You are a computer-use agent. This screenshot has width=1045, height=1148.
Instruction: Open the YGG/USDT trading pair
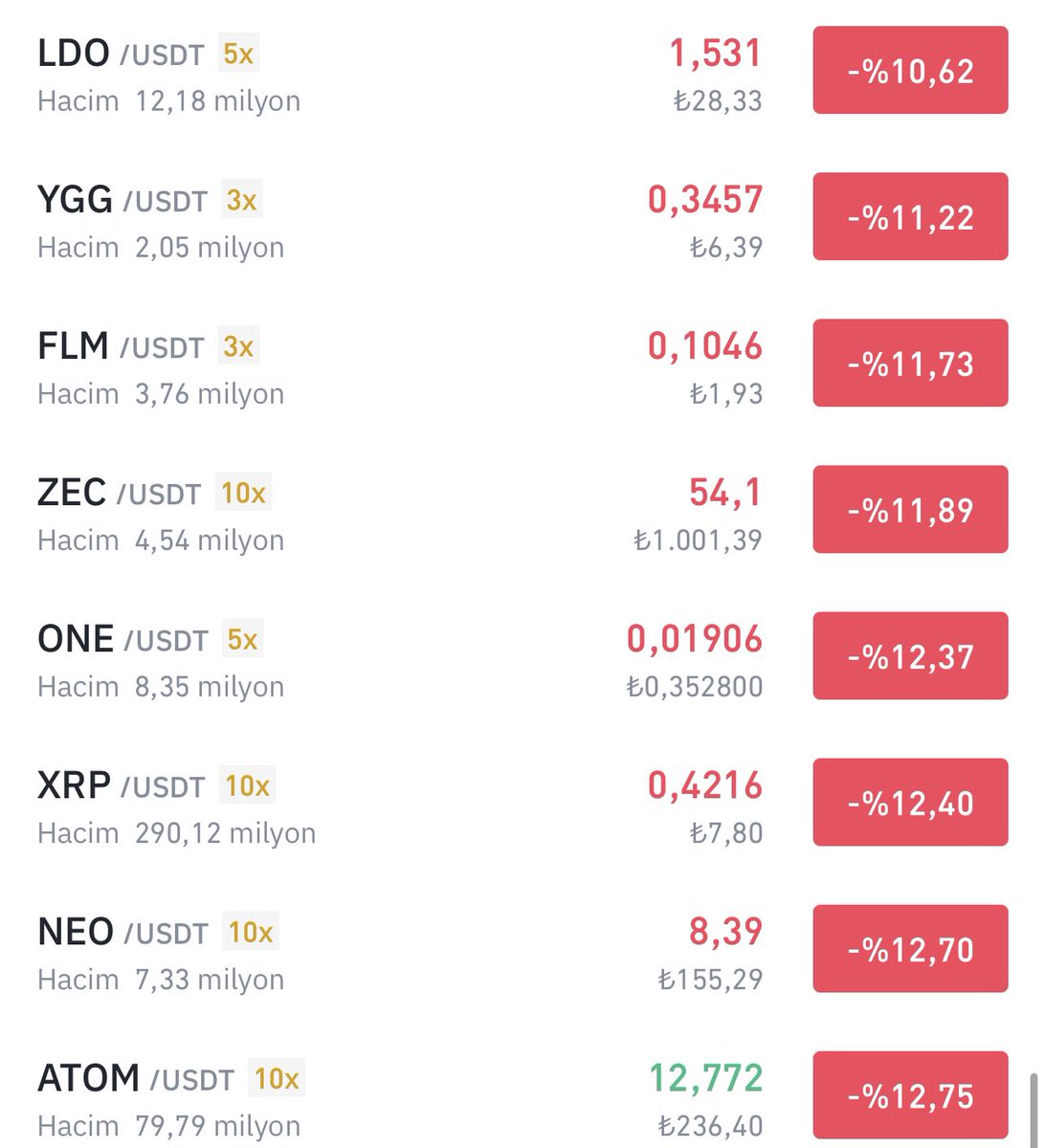coord(122,201)
